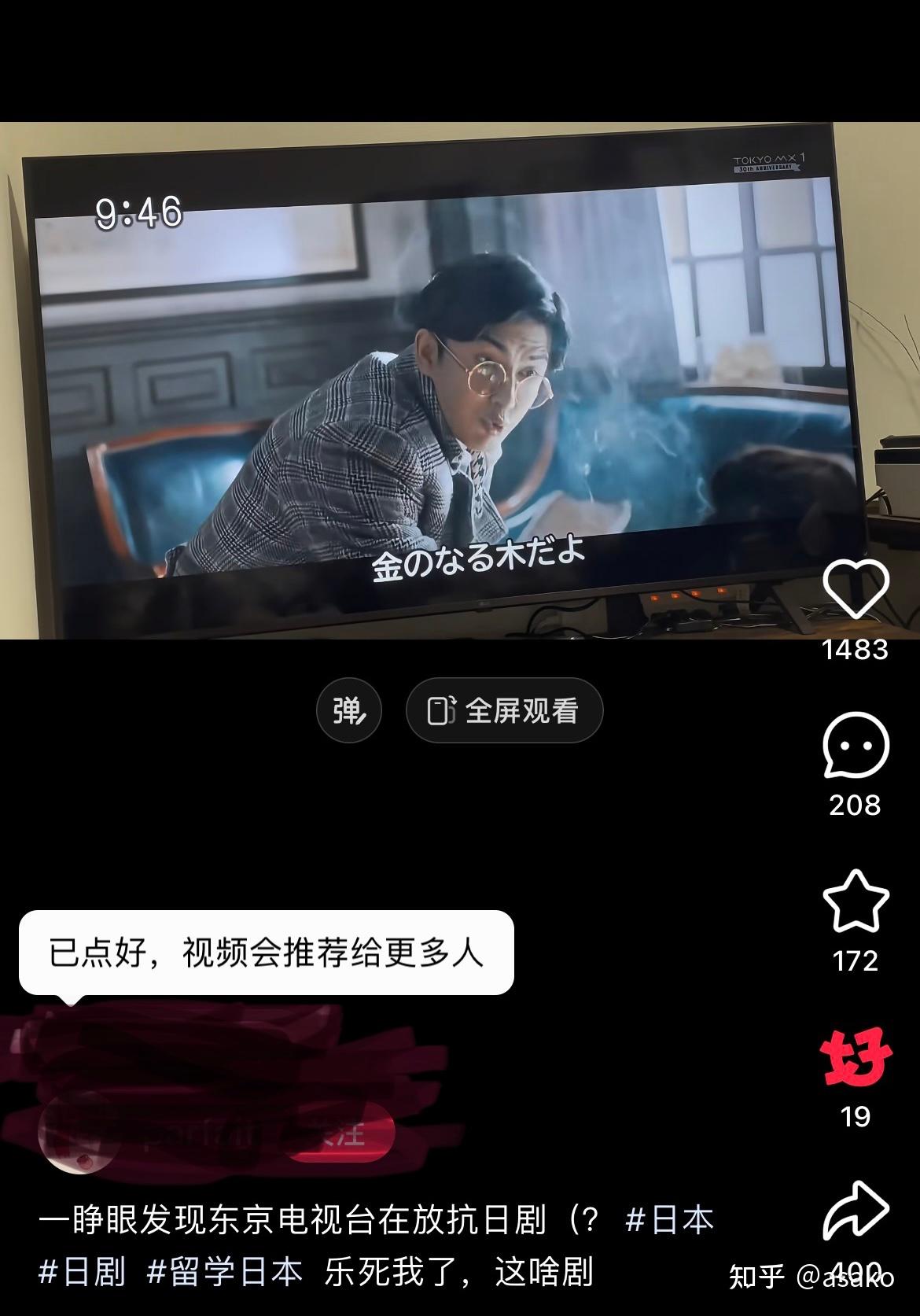Open the #日剧 hashtag
The width and height of the screenshot is (920, 1316).
tap(83, 1272)
